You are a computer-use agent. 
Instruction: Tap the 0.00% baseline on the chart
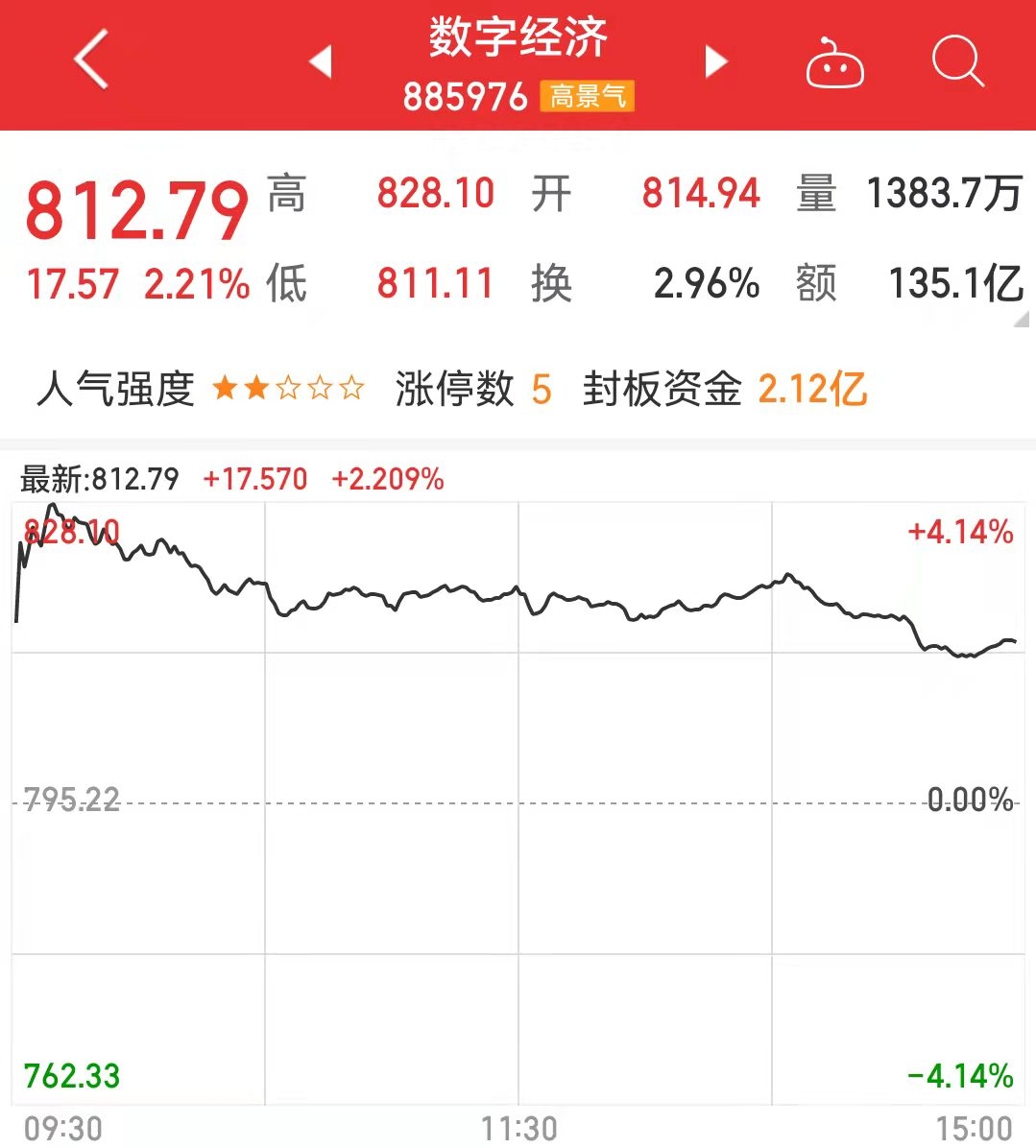coord(971,797)
